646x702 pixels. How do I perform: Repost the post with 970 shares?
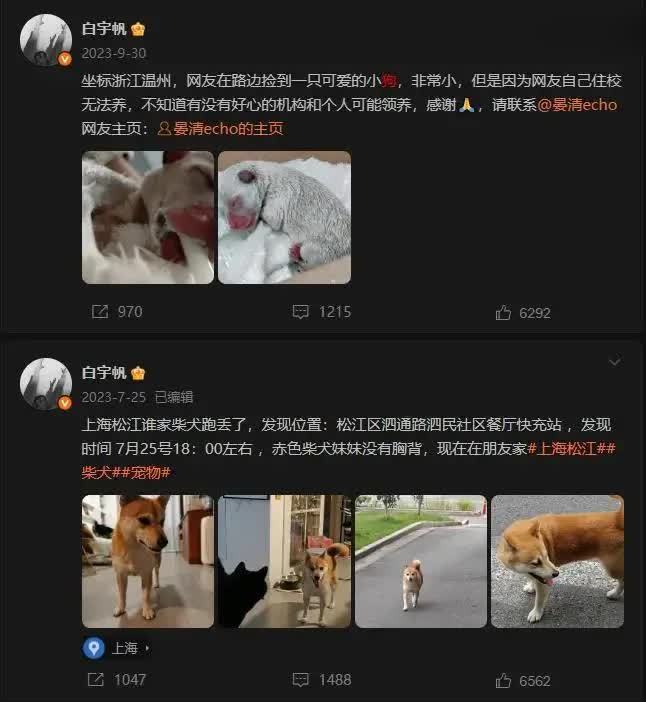point(117,312)
